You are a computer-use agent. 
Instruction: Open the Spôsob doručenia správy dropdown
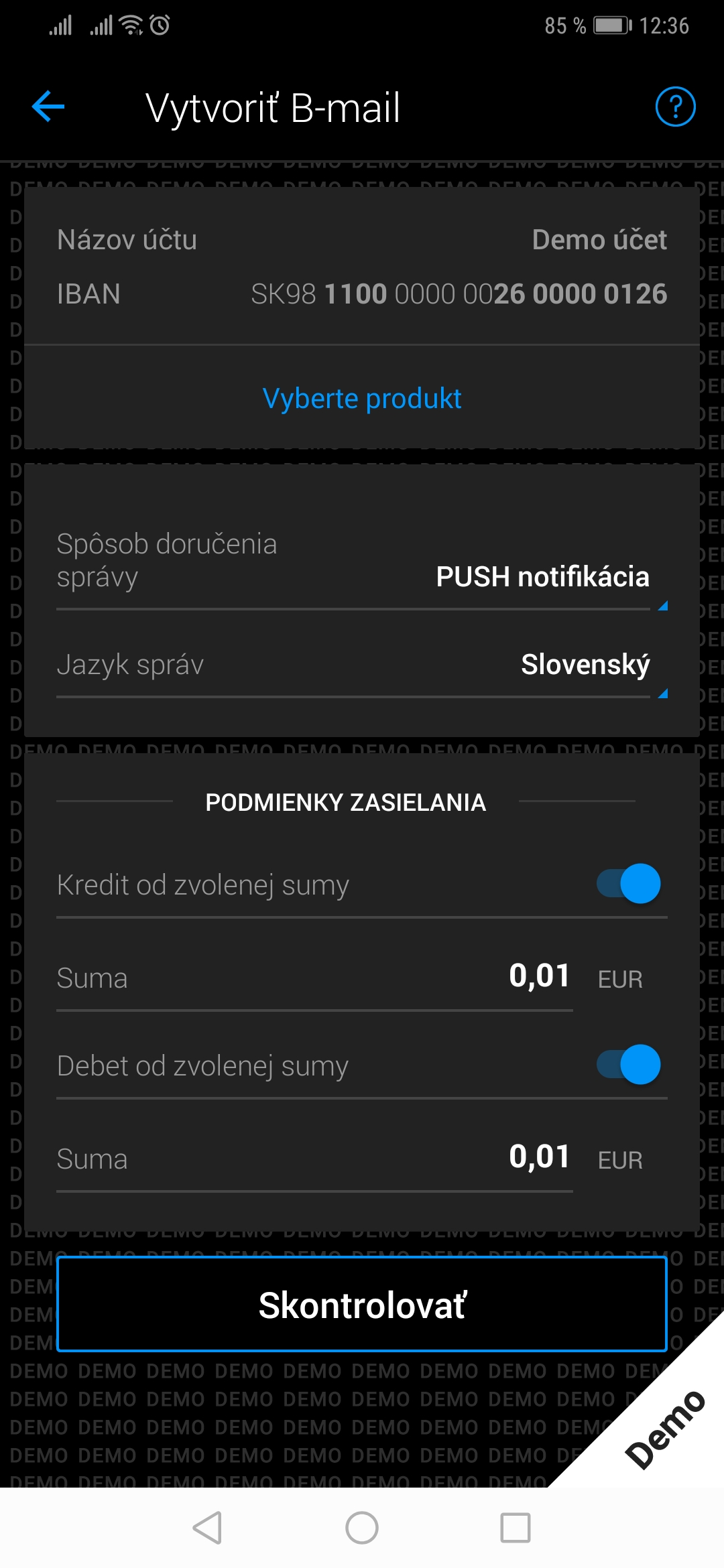point(542,577)
